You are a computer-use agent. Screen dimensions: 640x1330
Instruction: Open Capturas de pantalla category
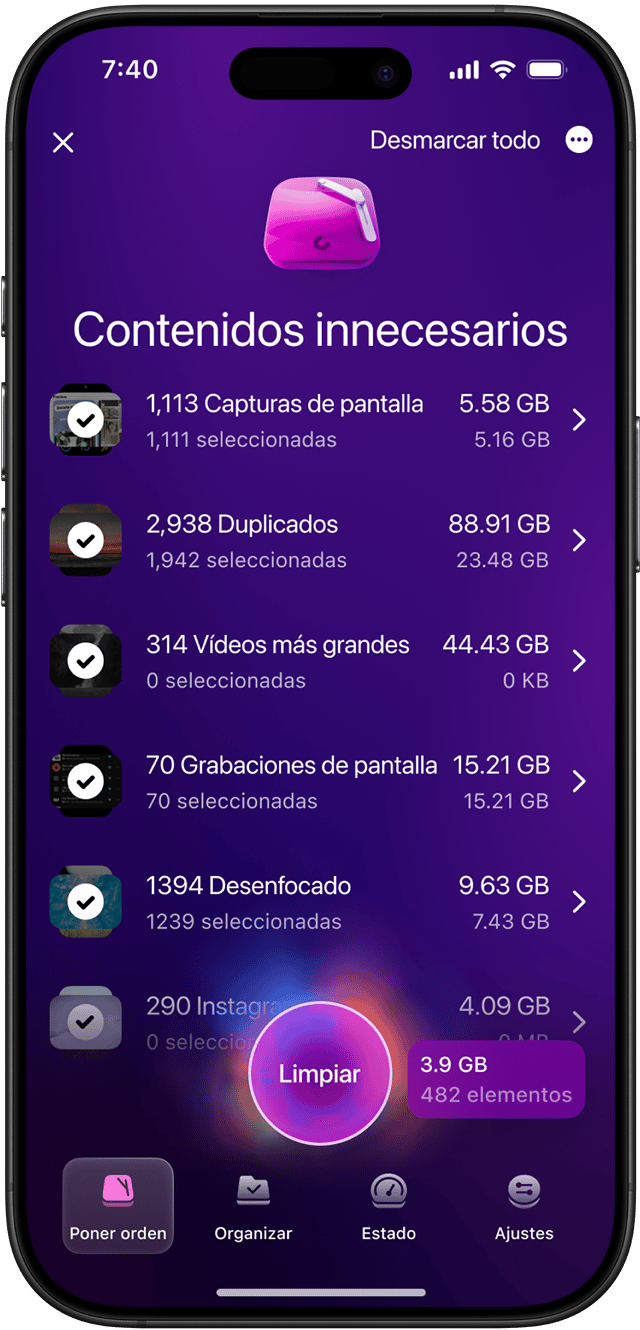[578, 420]
